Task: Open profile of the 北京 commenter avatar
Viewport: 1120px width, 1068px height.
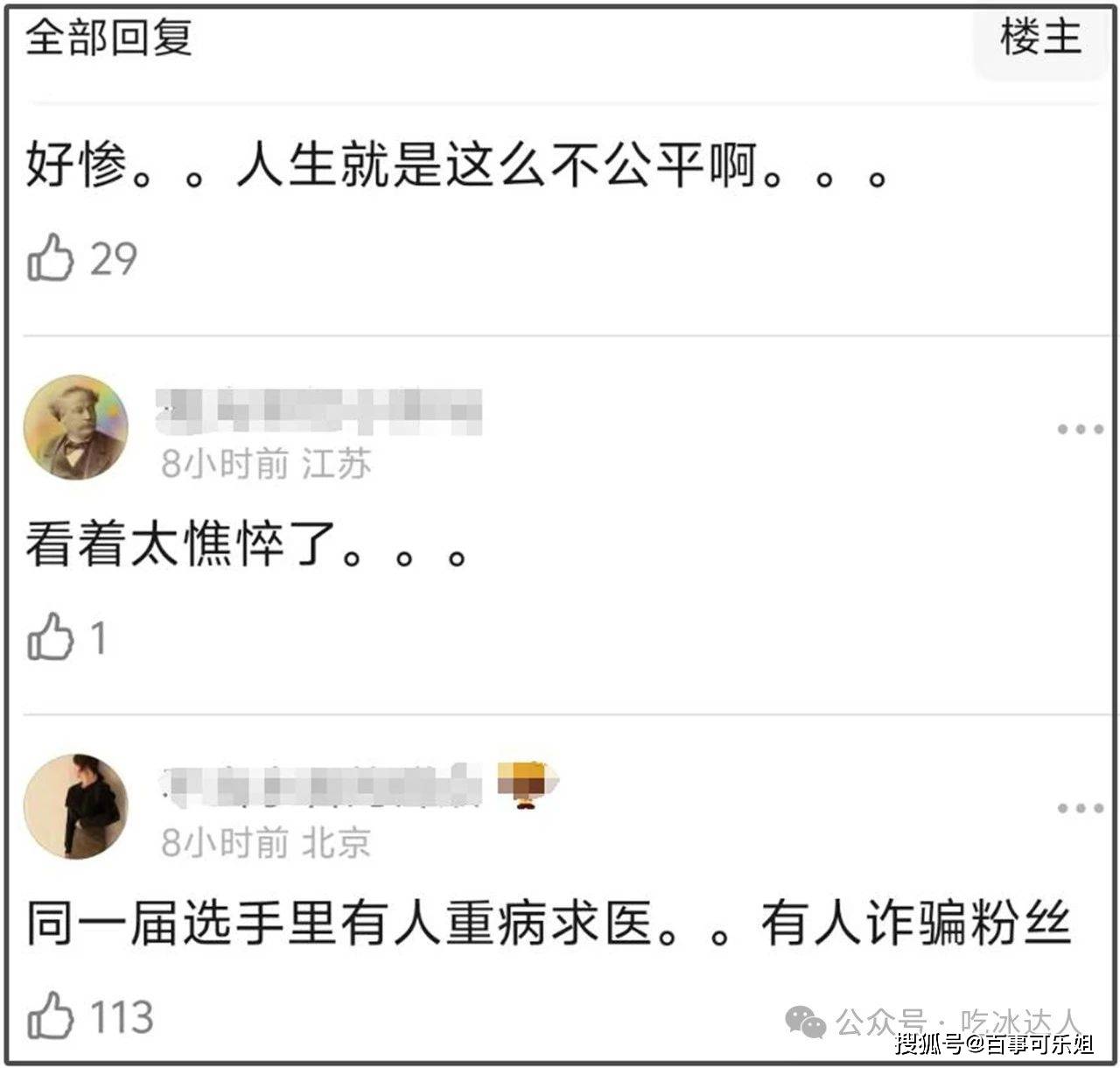Action: coord(76,806)
